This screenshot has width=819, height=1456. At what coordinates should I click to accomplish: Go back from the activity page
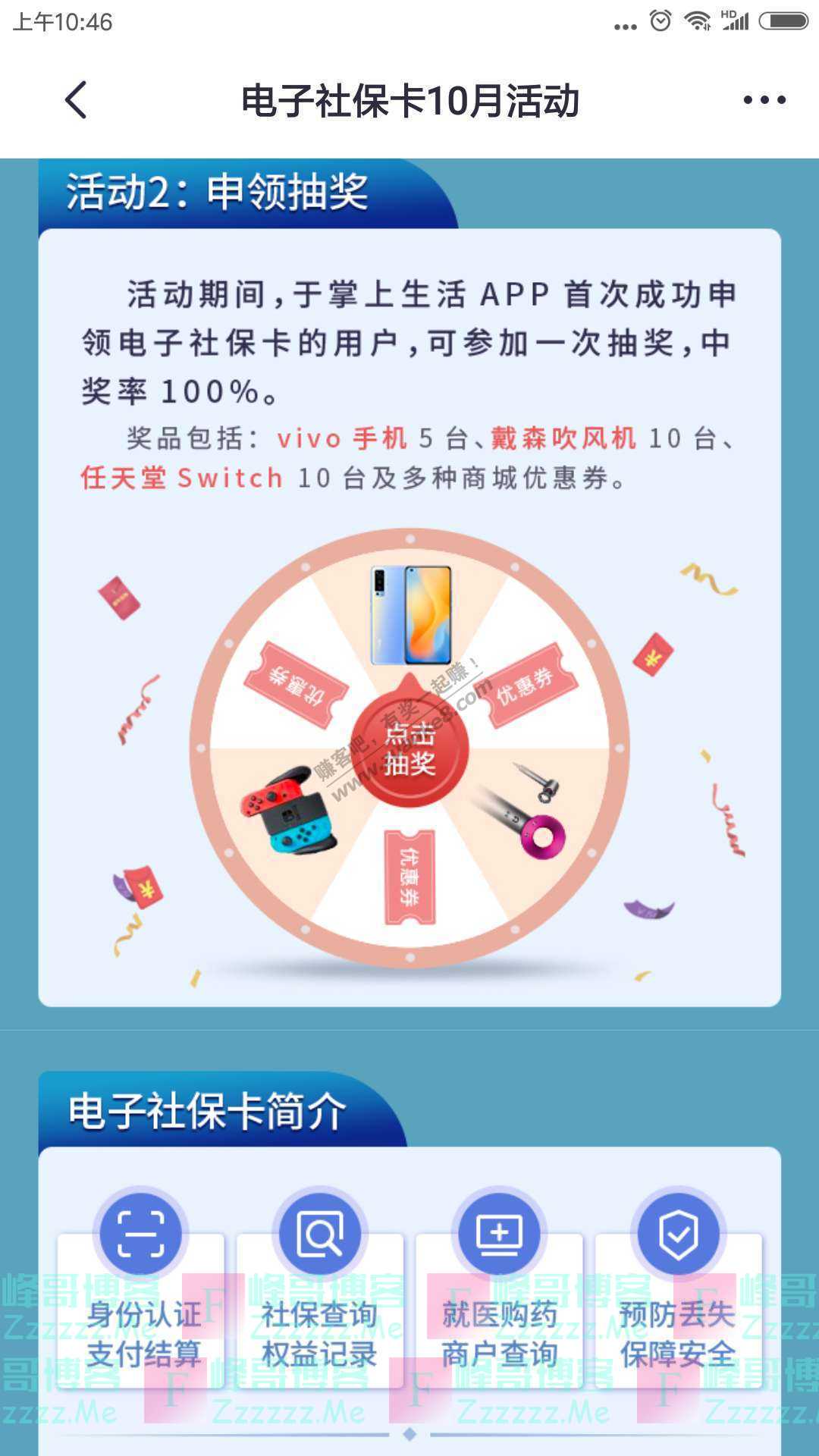[x=76, y=100]
